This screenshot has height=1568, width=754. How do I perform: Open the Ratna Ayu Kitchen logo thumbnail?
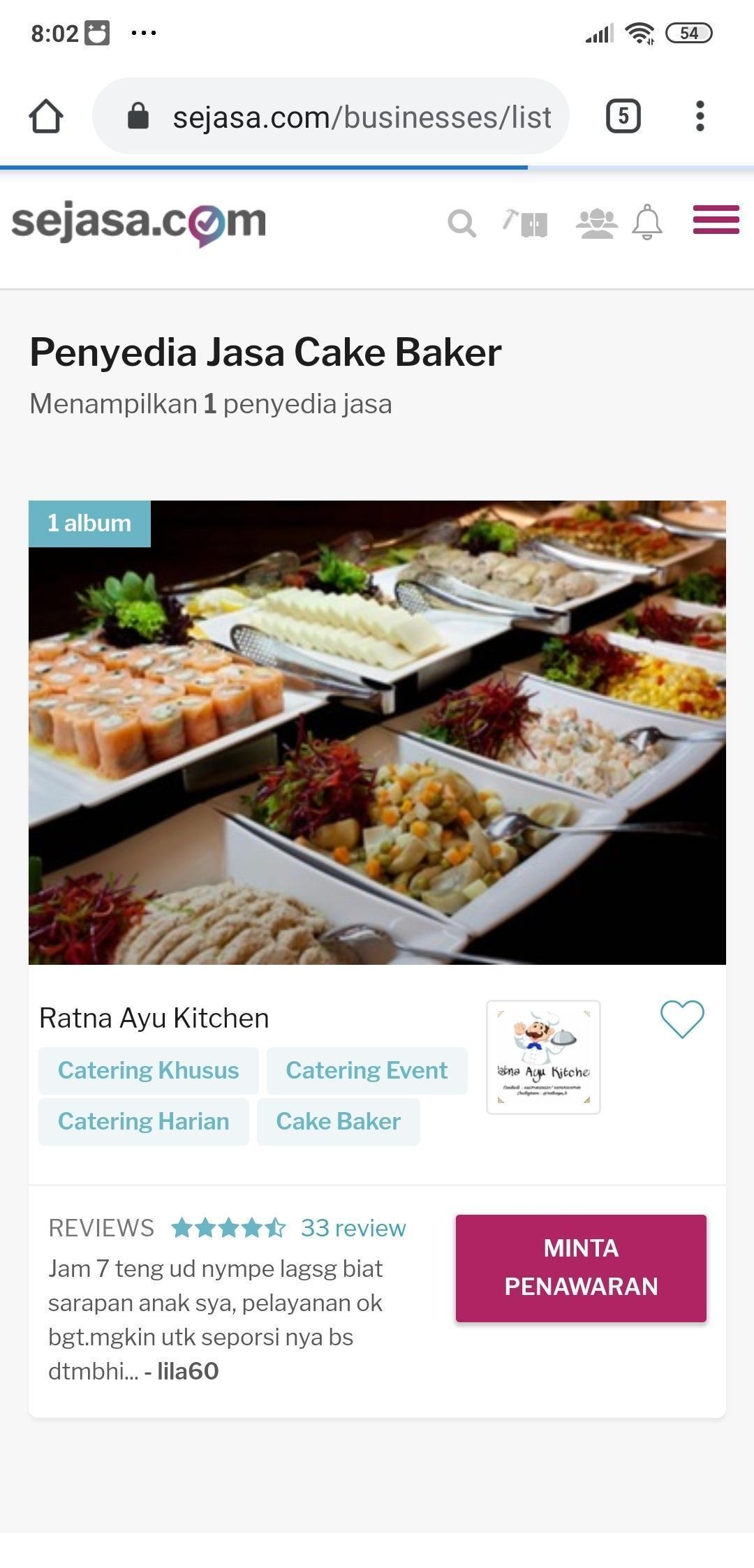coord(543,1057)
